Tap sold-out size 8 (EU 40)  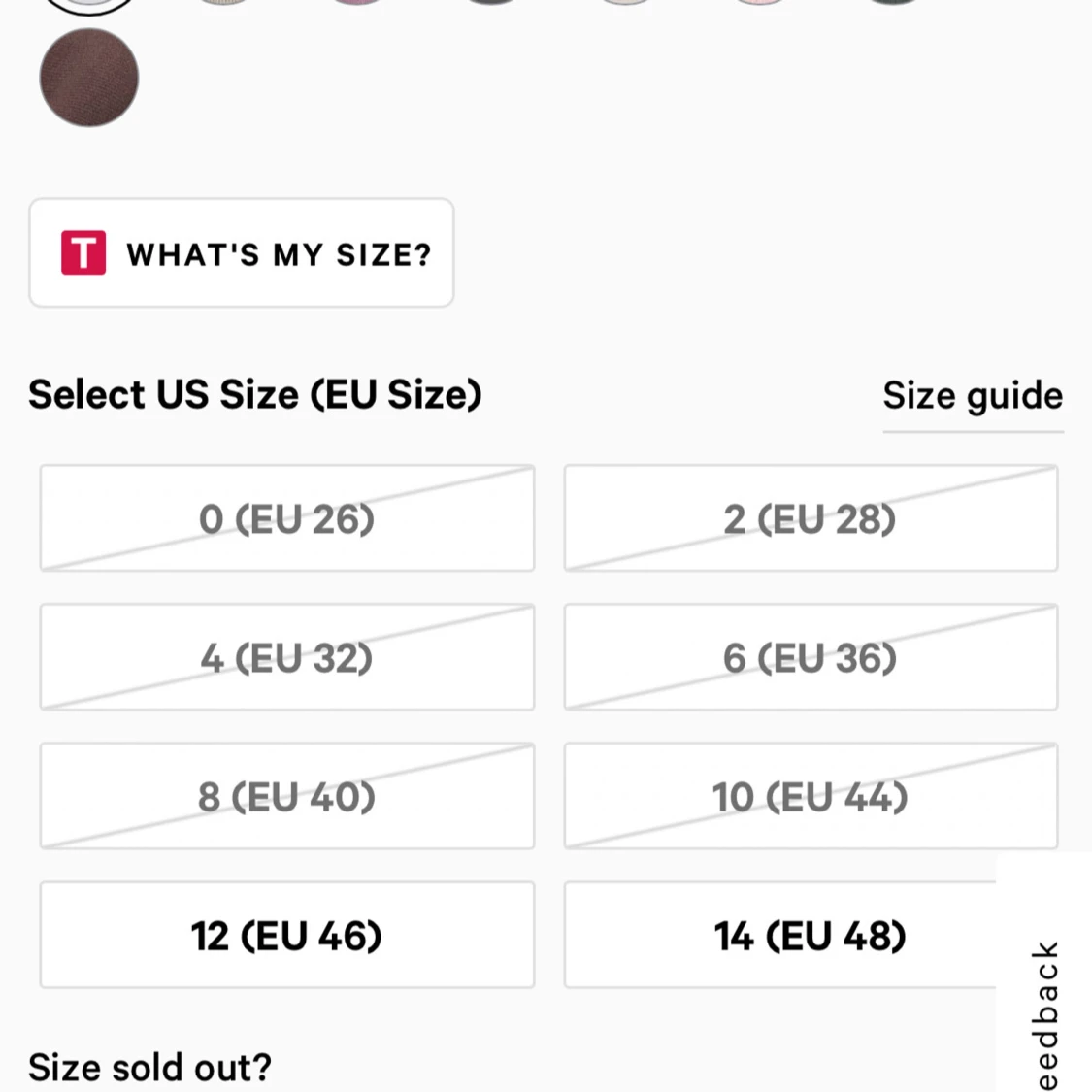pos(286,796)
